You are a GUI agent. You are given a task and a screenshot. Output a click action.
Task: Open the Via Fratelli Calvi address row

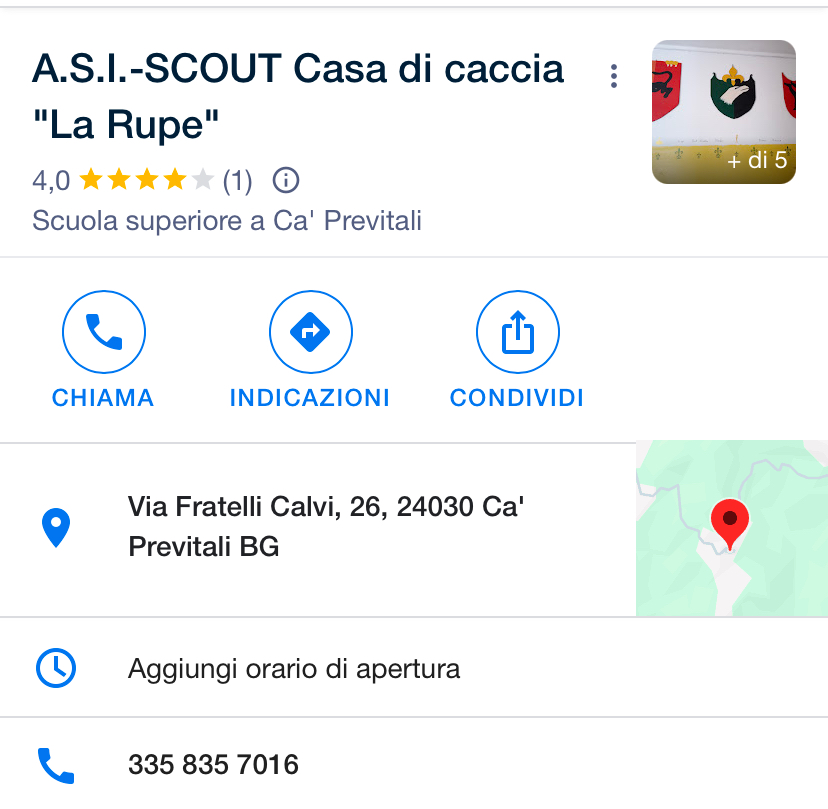[326, 527]
